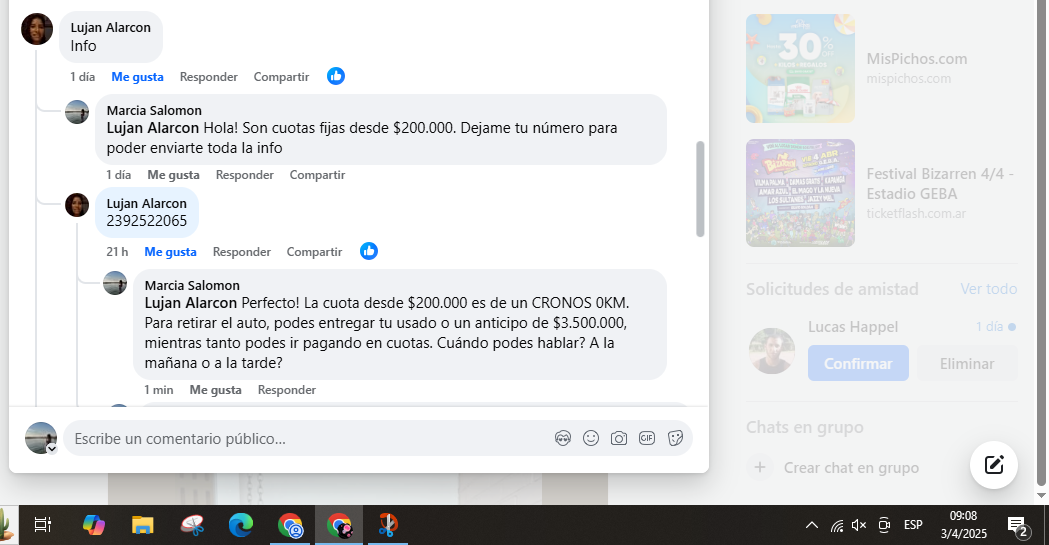
Task: View all friend requests via Ver todo
Action: pyautogui.click(x=988, y=289)
